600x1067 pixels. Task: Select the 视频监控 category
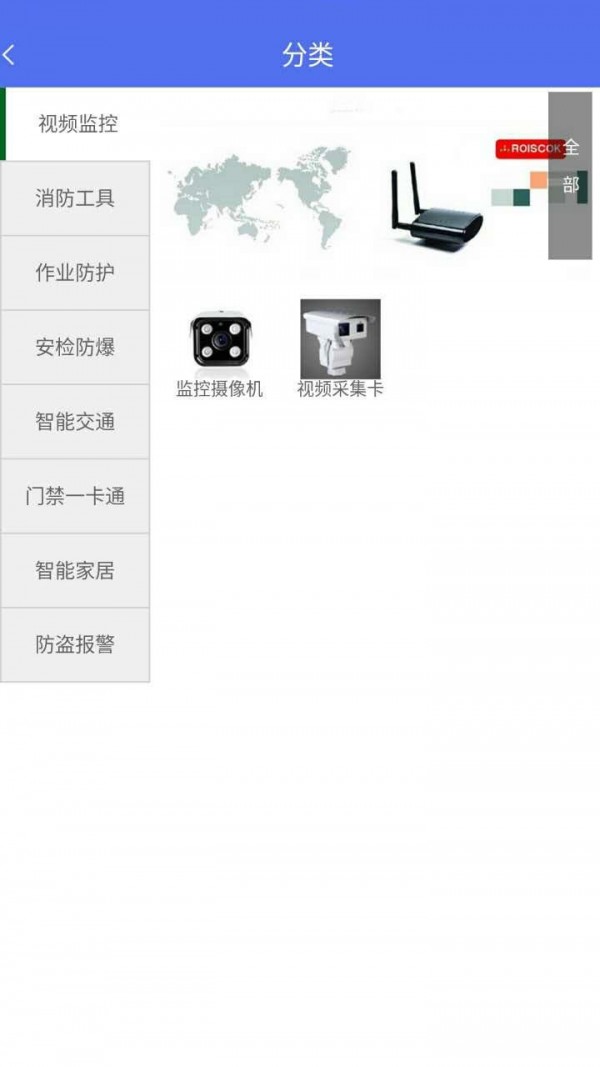(77, 124)
